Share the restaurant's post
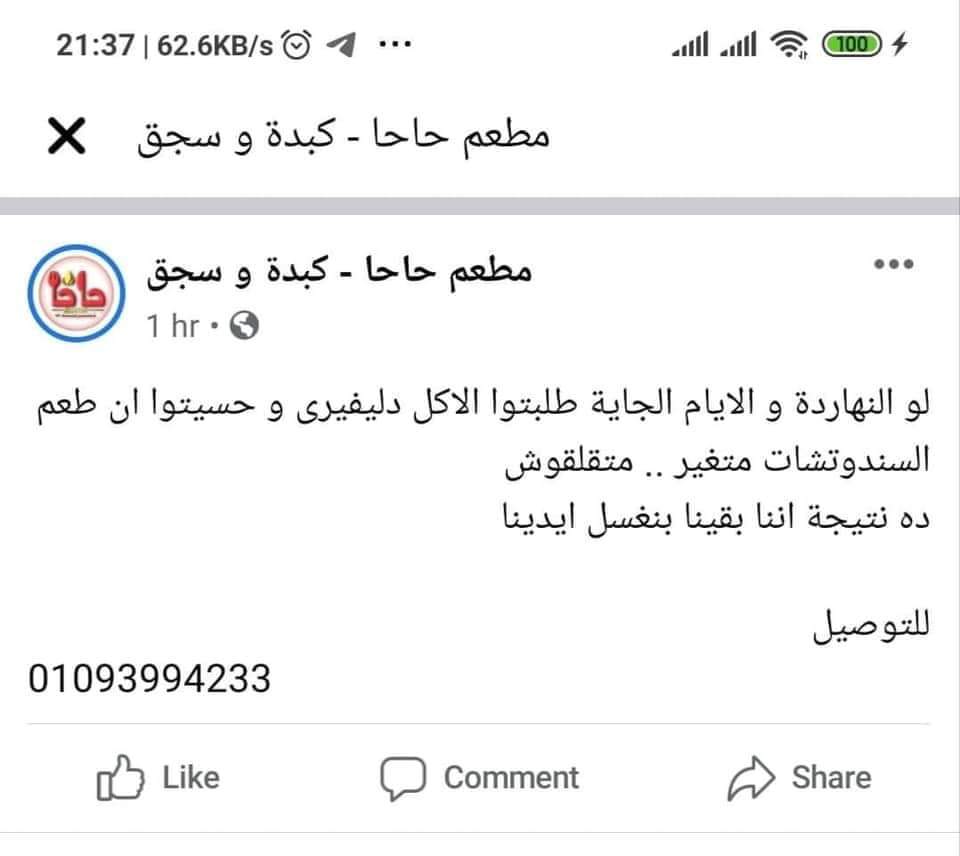Screen dimensions: 960x856 click(x=799, y=778)
